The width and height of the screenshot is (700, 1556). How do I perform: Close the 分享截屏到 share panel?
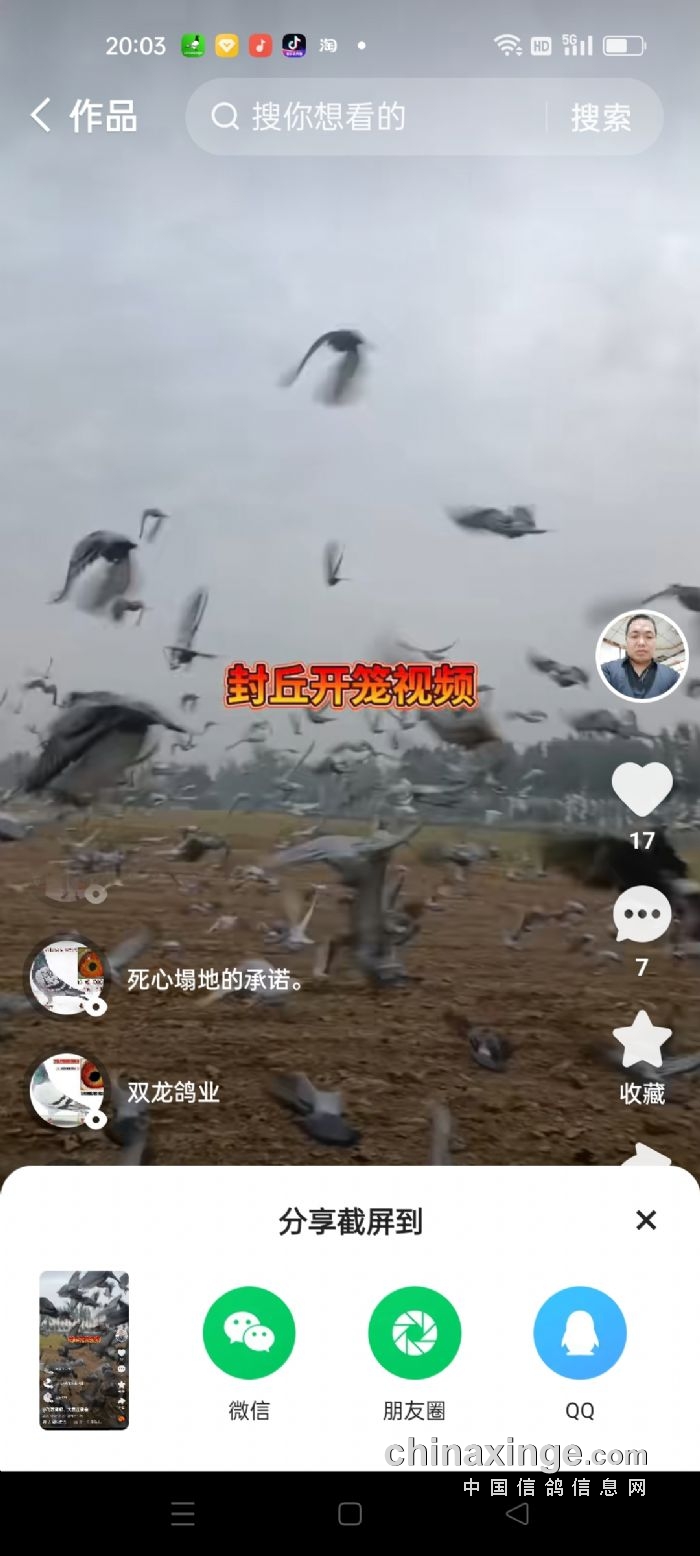646,1220
